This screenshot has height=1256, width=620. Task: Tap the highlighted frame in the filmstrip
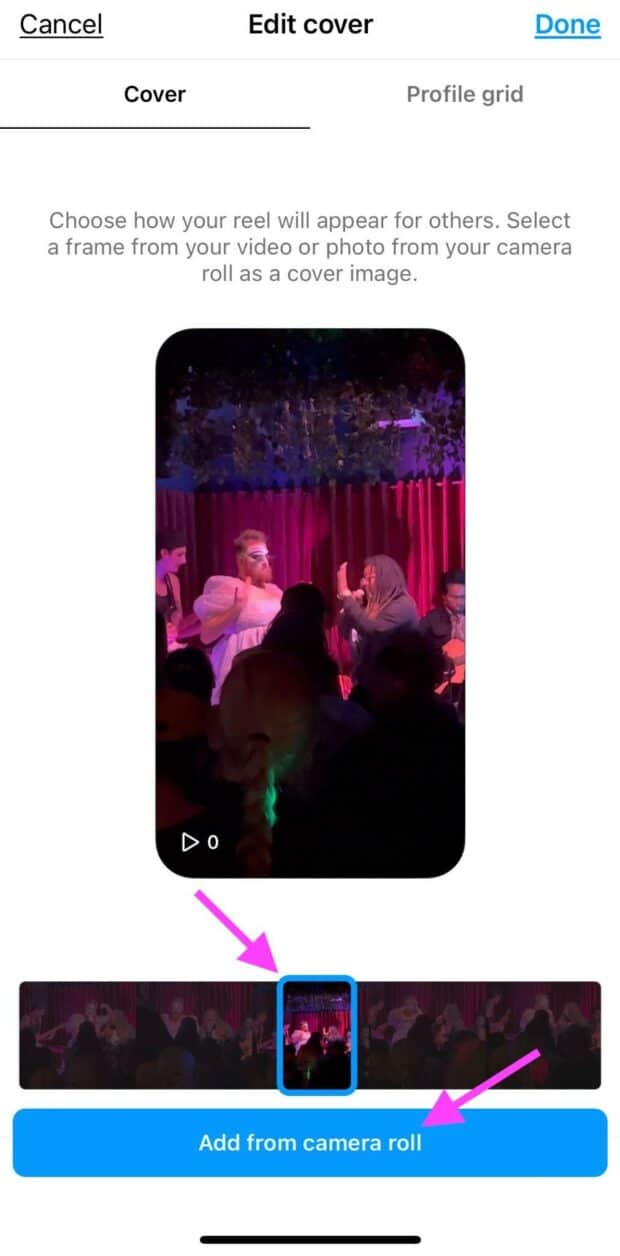click(x=317, y=1035)
